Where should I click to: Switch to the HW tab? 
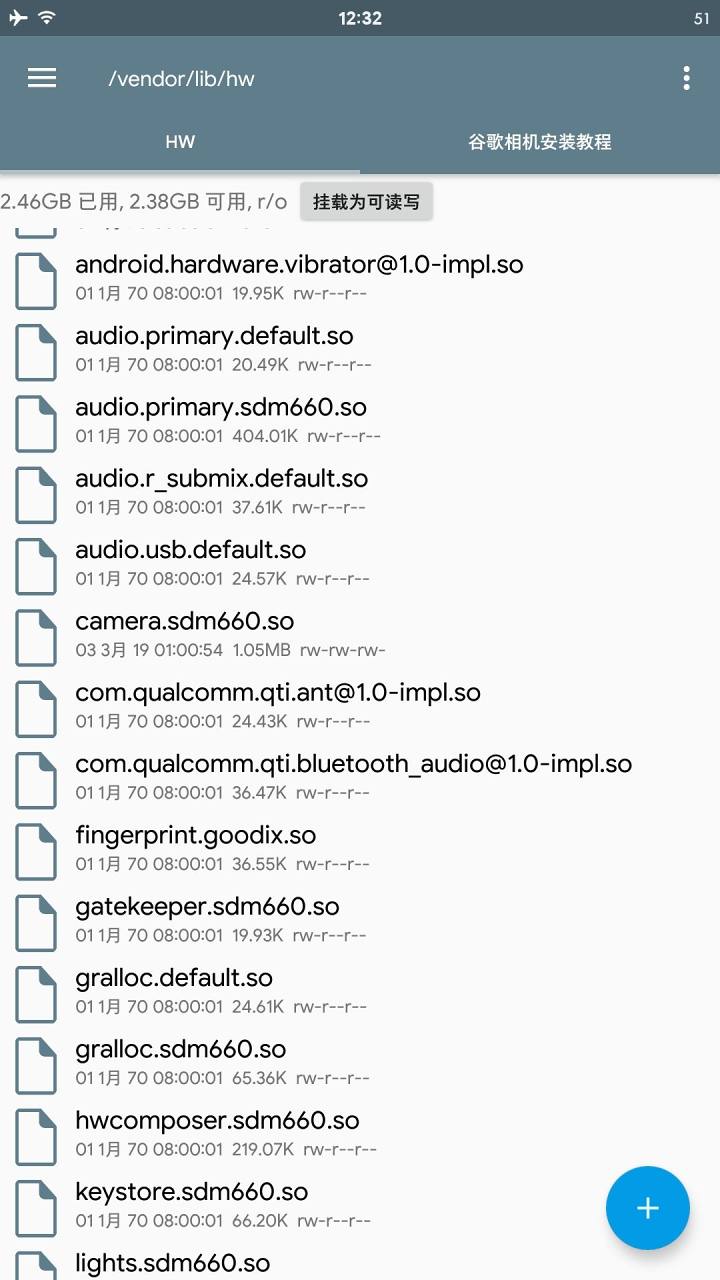tap(180, 142)
